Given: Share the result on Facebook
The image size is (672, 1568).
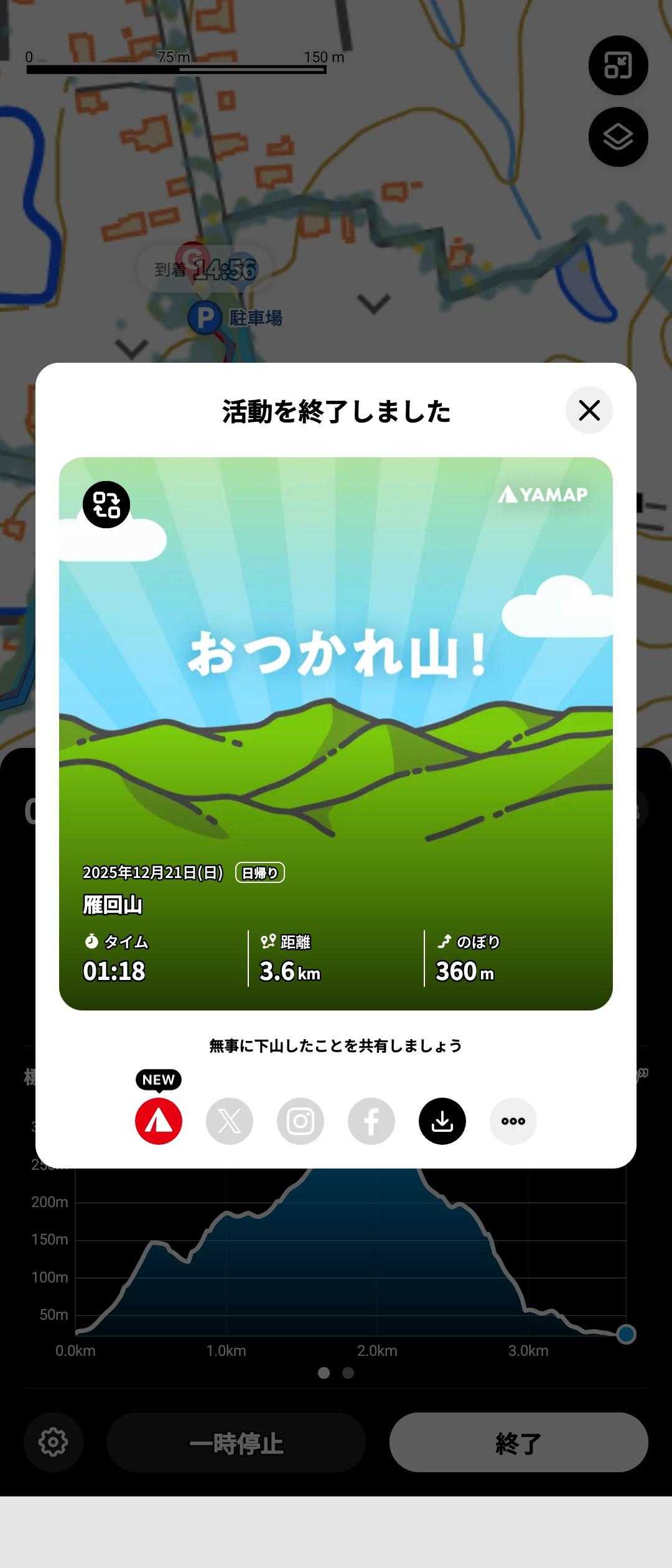Looking at the screenshot, I should pos(371,1121).
